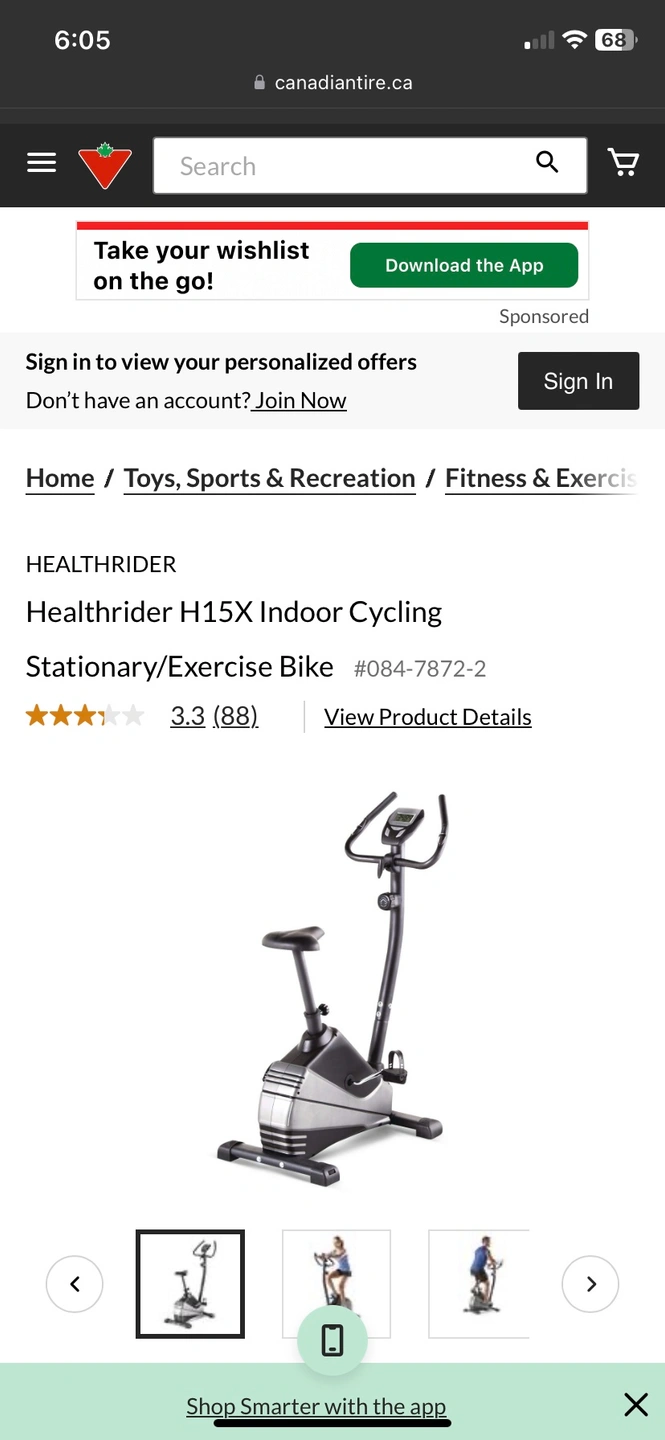Tap View Product Details link

428,717
